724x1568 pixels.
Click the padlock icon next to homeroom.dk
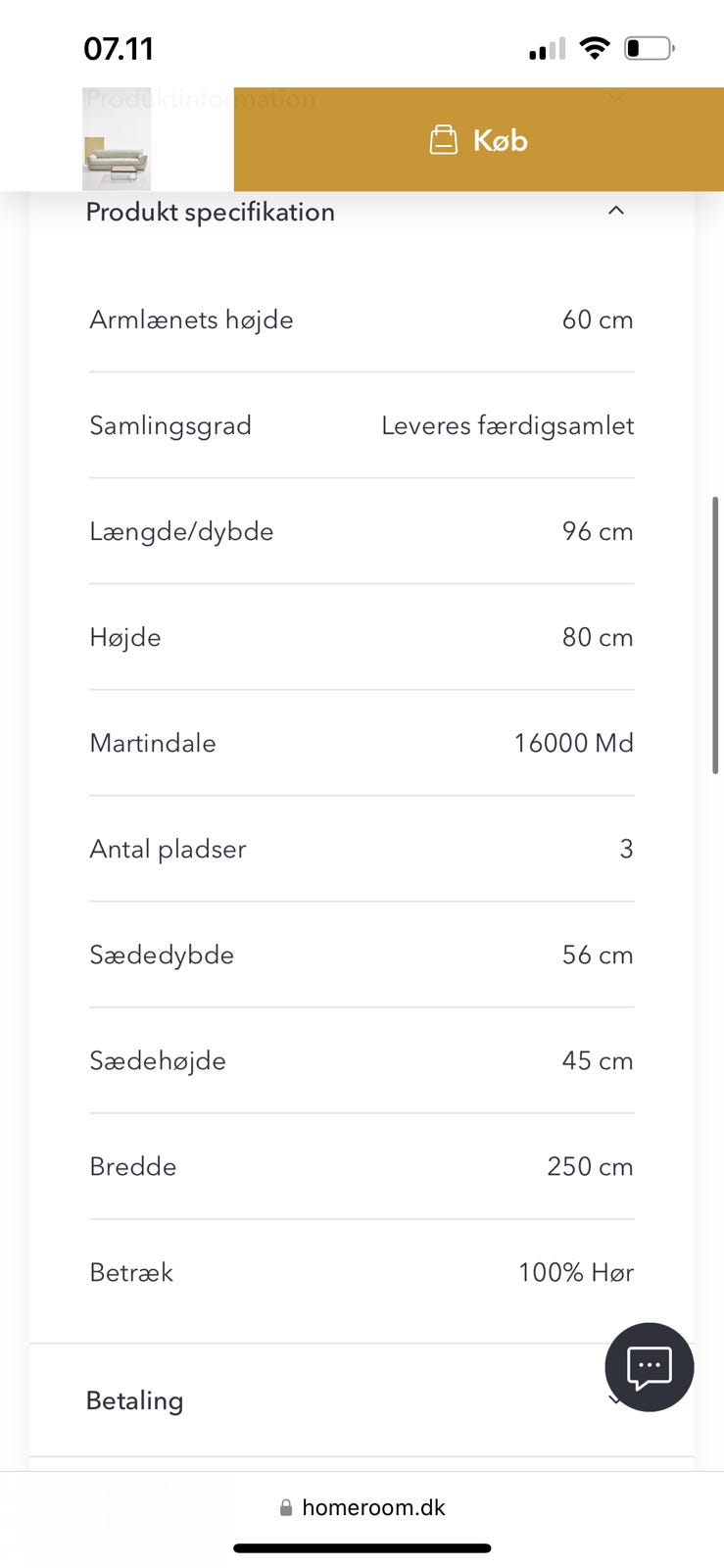click(x=285, y=1507)
